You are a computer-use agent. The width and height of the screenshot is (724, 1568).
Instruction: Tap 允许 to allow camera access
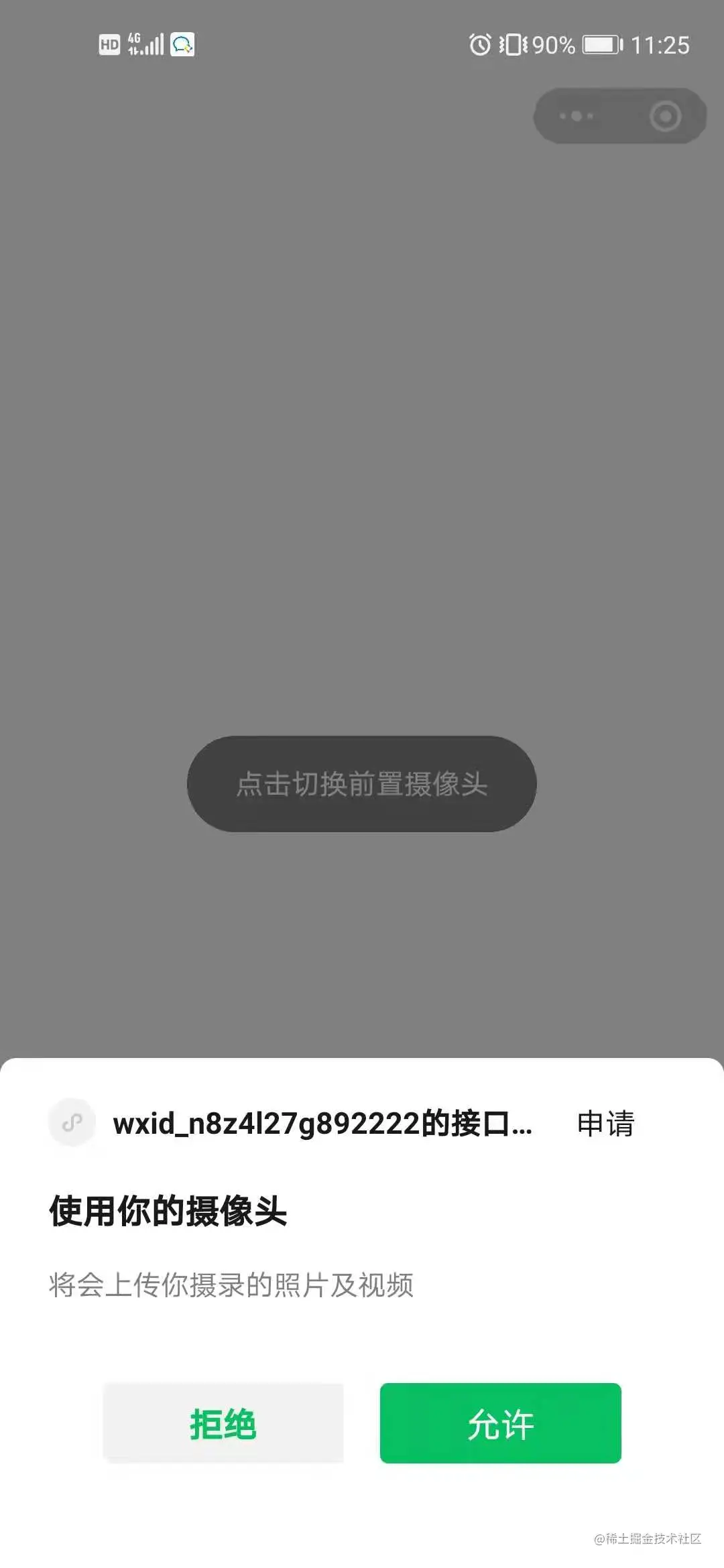point(500,1423)
